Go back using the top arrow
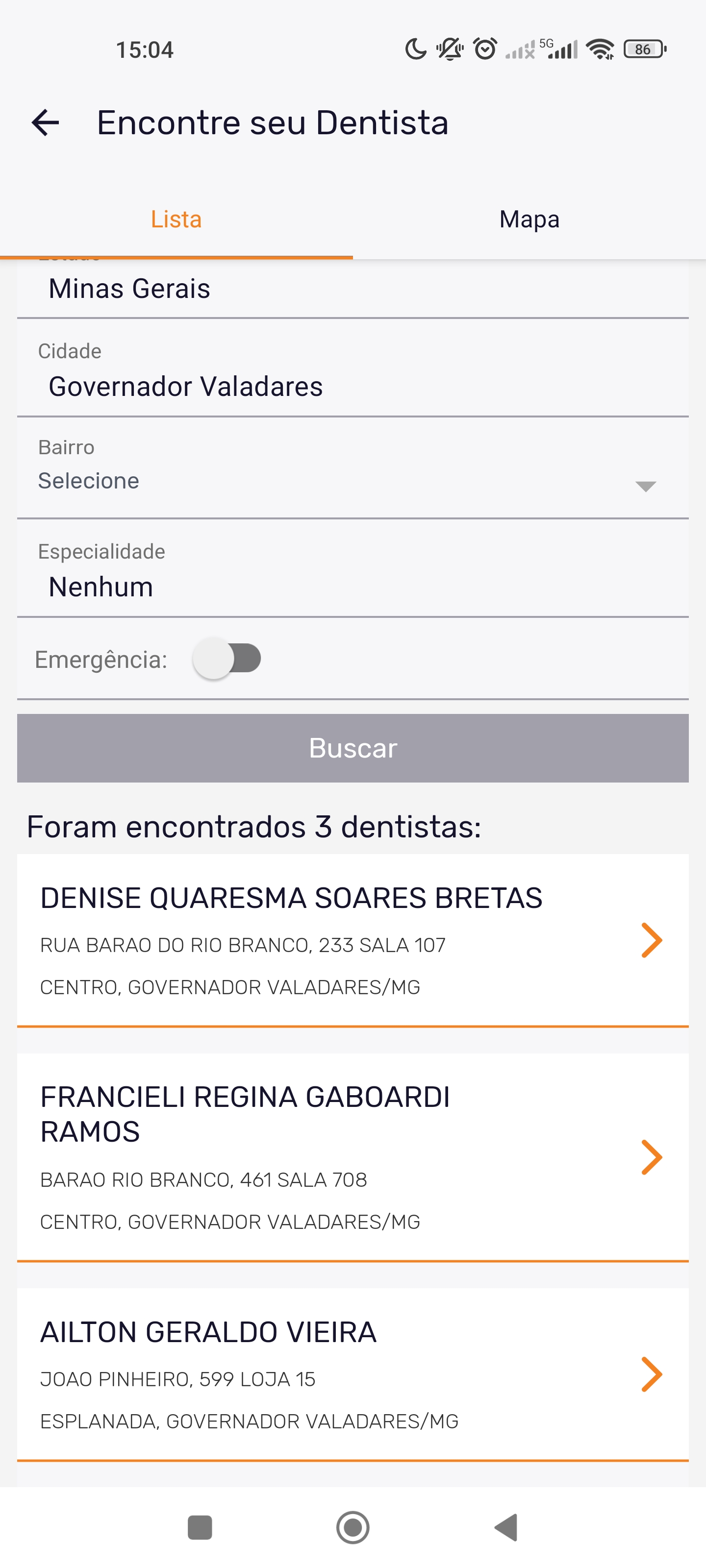 pos(45,123)
